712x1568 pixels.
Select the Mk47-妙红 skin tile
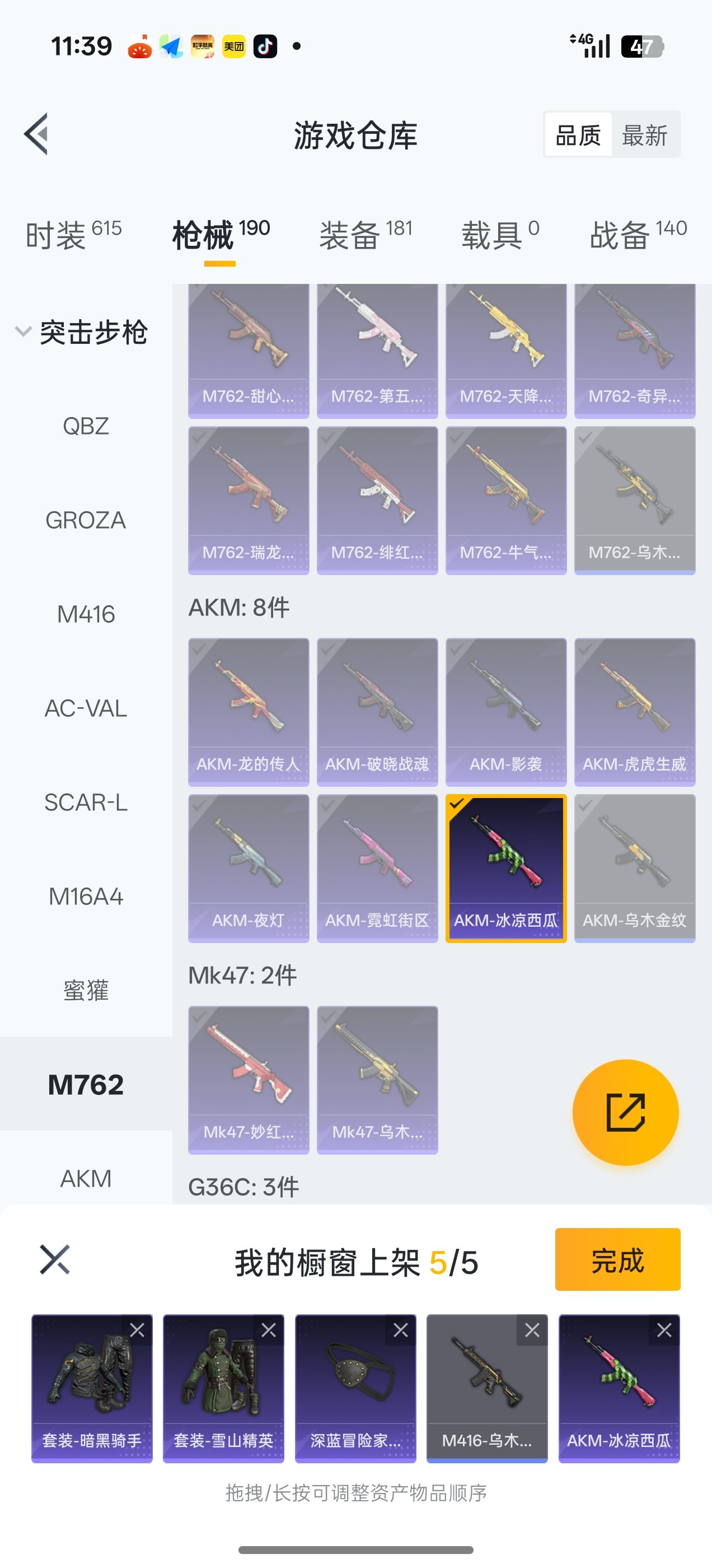[x=249, y=1079]
